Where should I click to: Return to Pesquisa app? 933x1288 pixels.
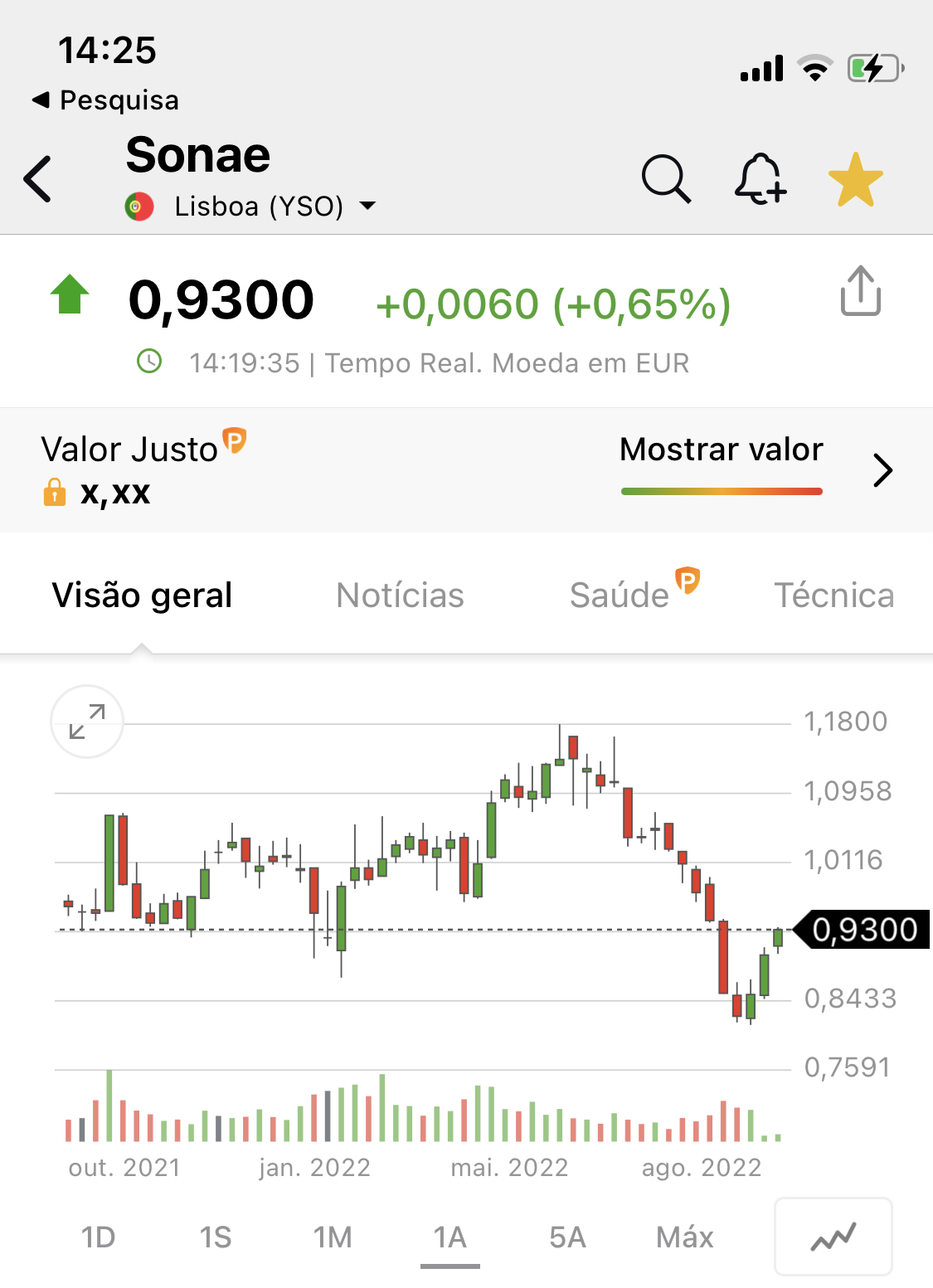pos(106,100)
